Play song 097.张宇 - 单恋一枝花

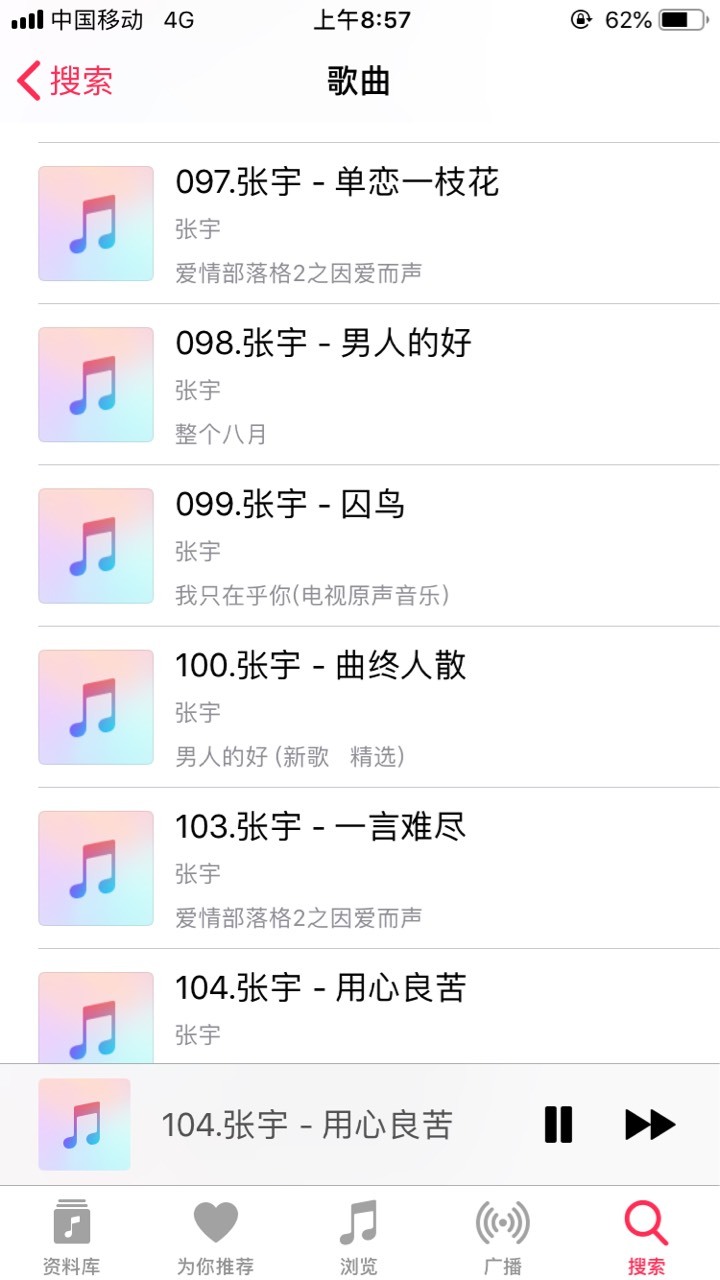click(x=378, y=223)
